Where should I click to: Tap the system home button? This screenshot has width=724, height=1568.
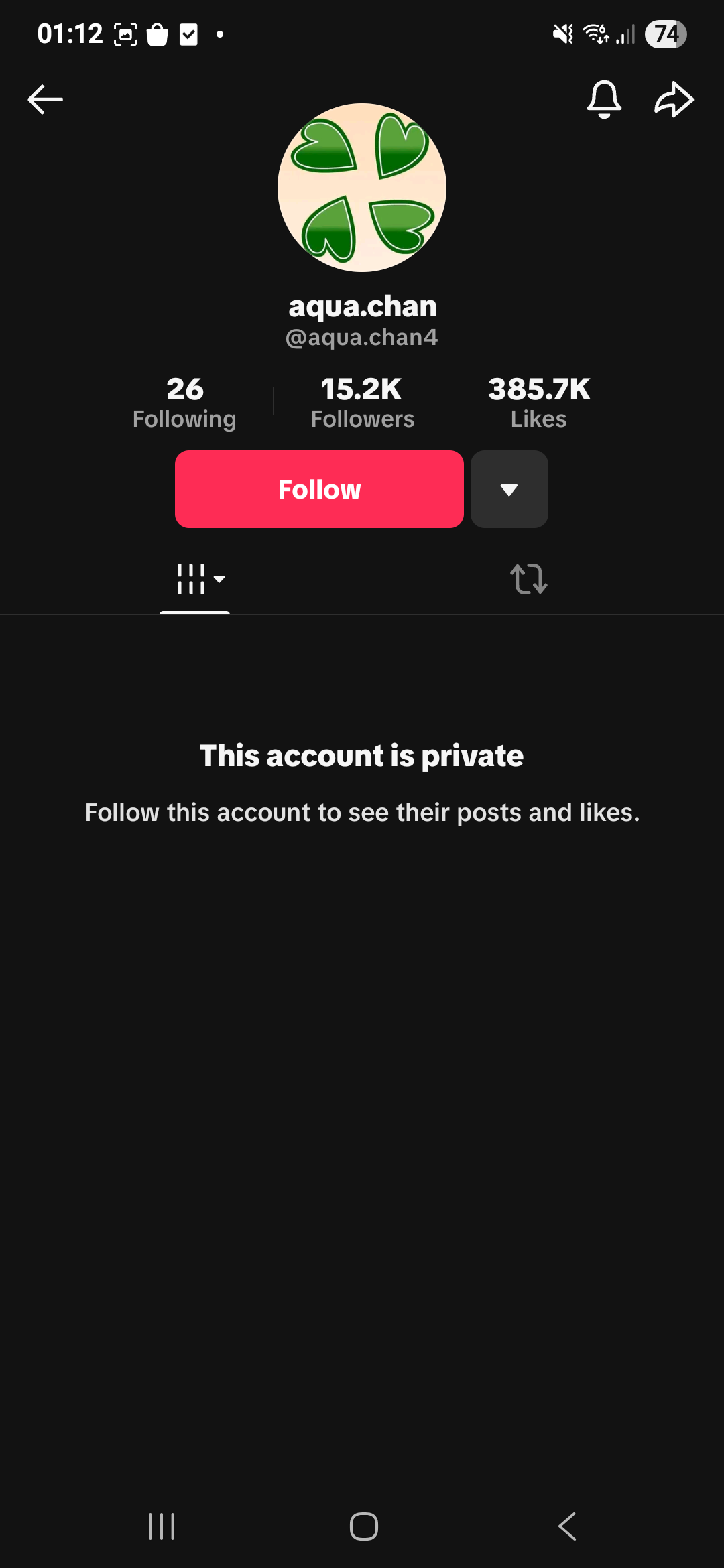363,1526
